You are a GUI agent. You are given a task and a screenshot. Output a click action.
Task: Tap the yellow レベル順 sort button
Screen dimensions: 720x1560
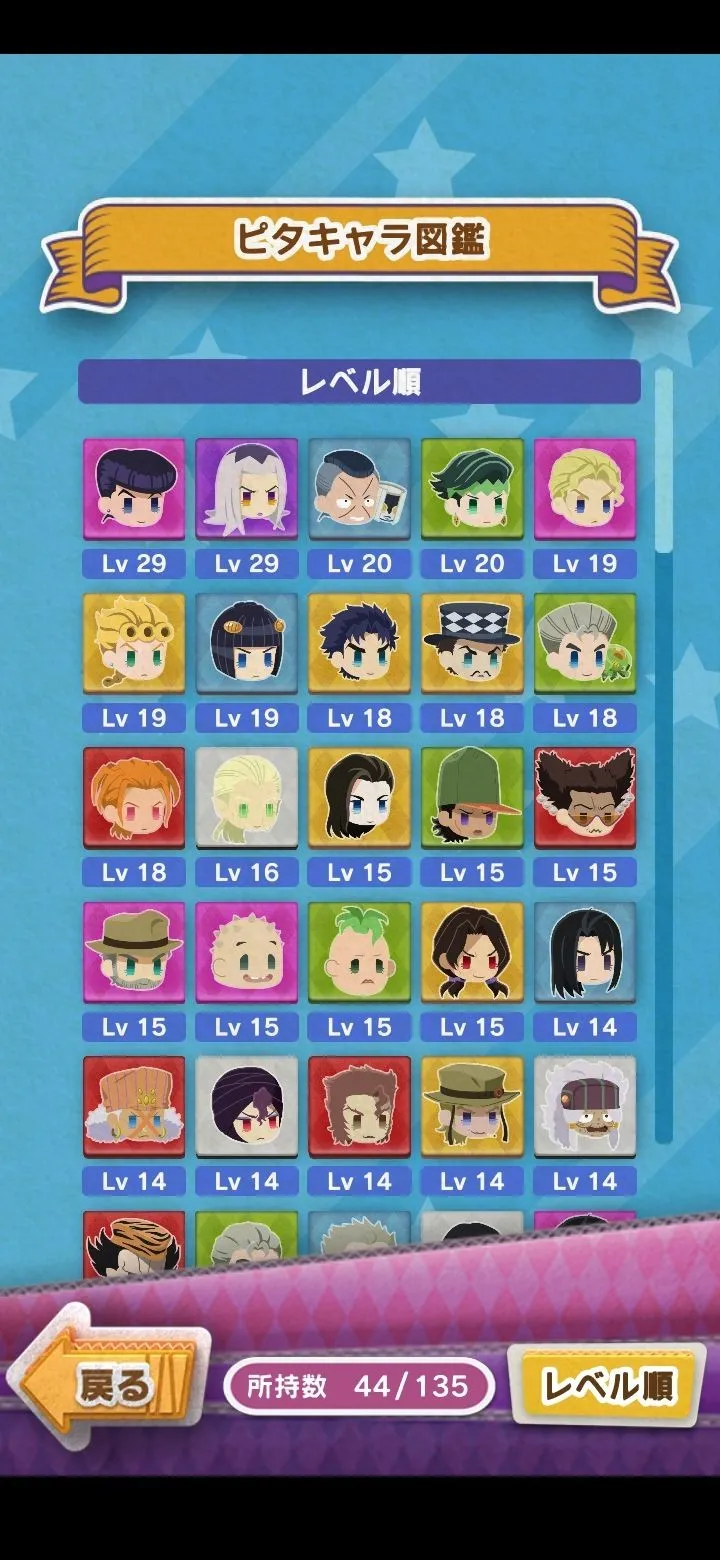[x=607, y=1386]
